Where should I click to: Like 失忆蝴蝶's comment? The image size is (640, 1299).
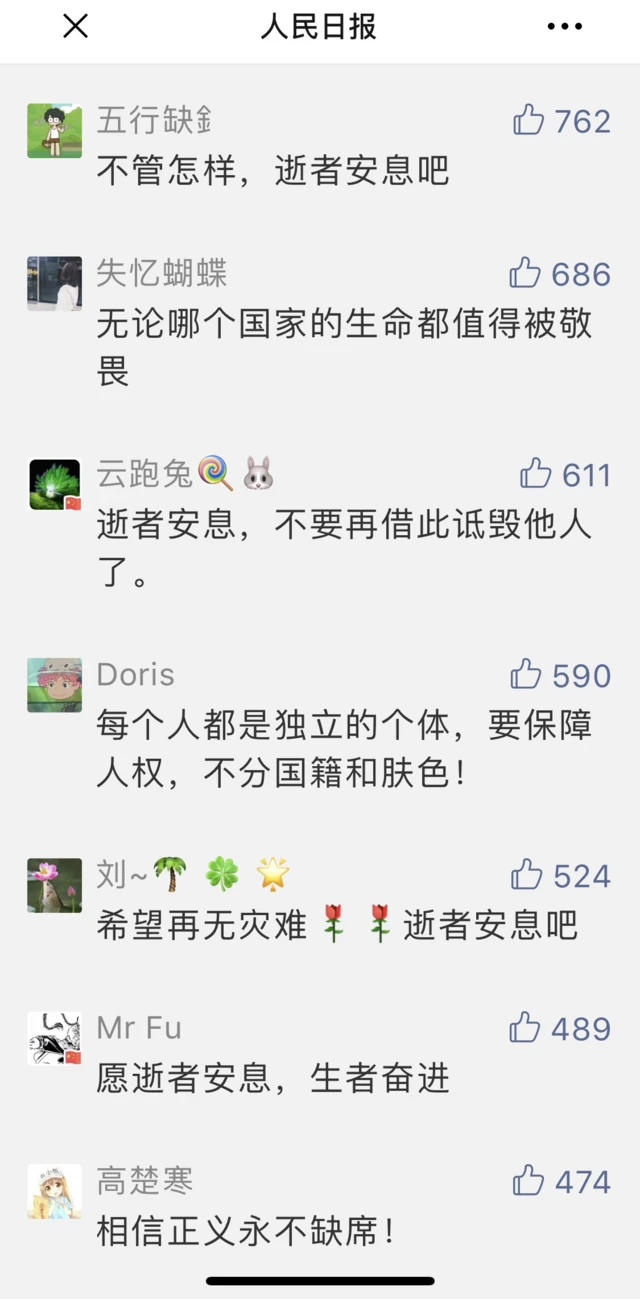tap(525, 273)
